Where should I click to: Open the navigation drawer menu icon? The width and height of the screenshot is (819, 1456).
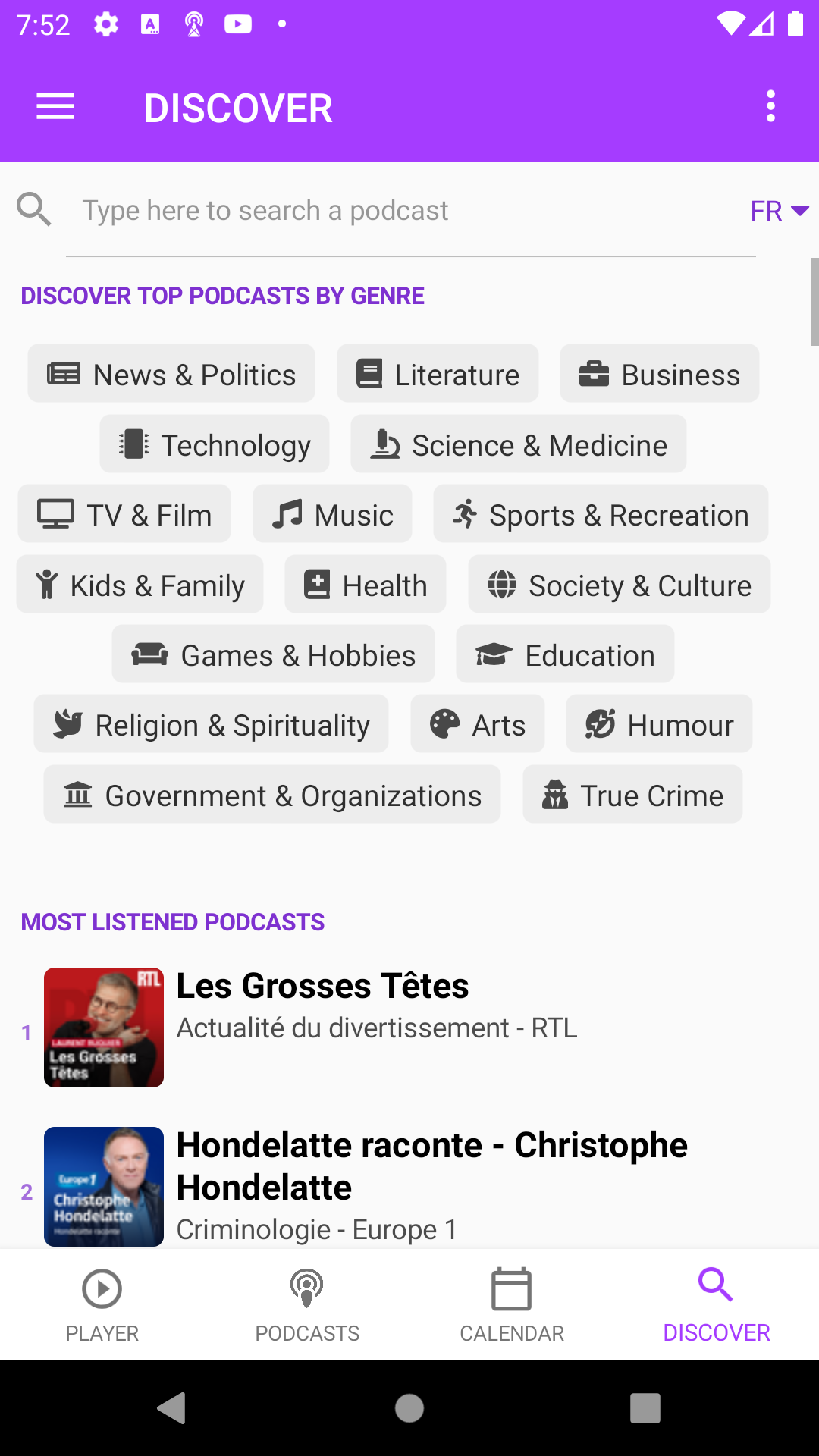tap(55, 107)
